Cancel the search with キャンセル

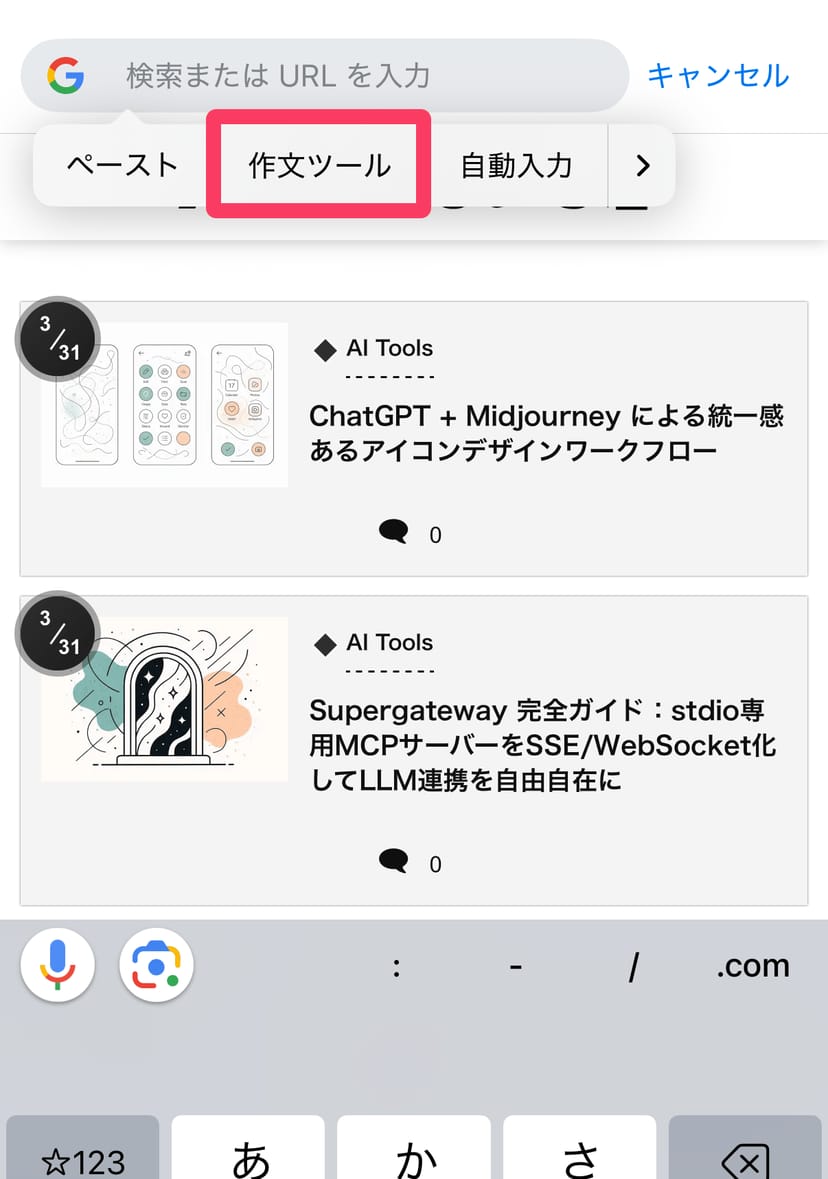pyautogui.click(x=718, y=75)
